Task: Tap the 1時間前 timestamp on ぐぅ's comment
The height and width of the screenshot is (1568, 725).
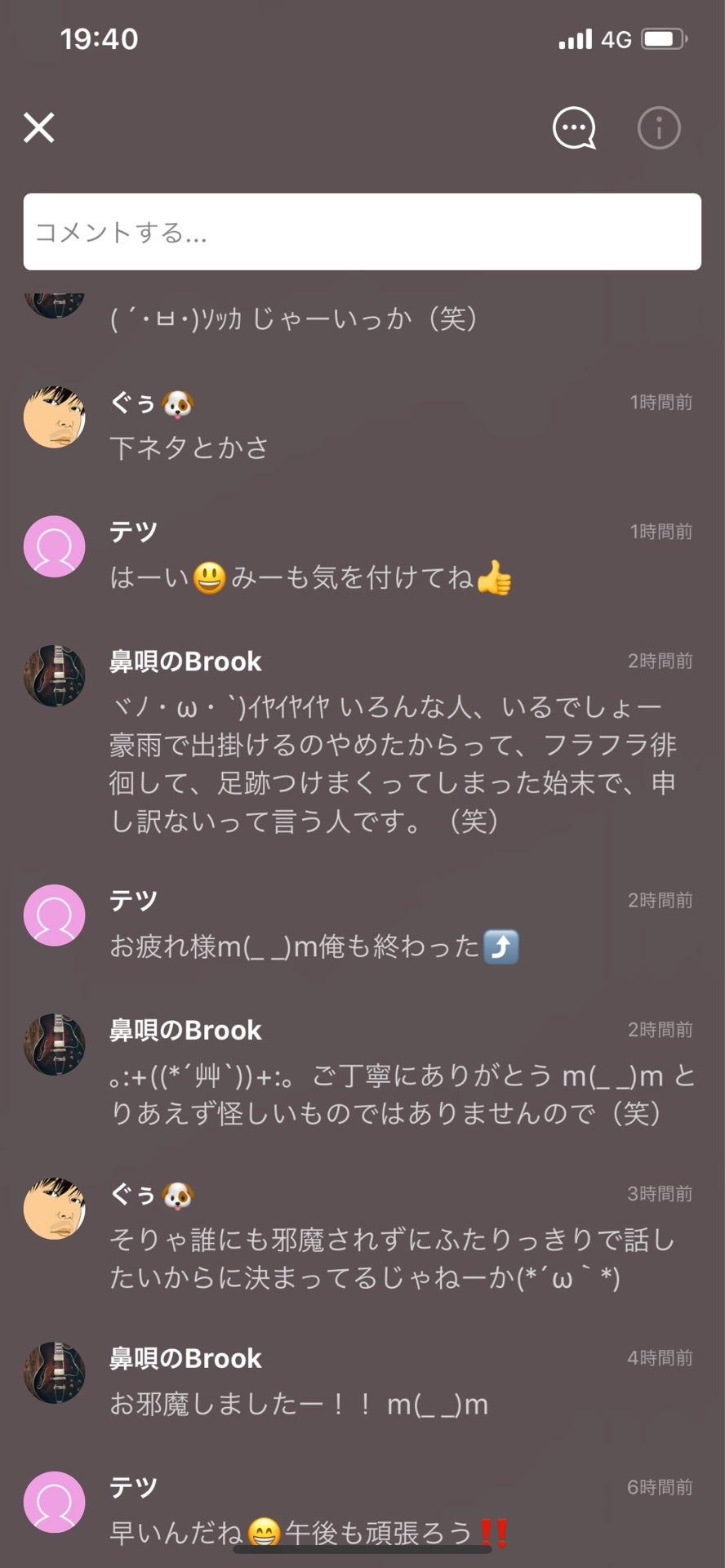Action: tap(660, 401)
